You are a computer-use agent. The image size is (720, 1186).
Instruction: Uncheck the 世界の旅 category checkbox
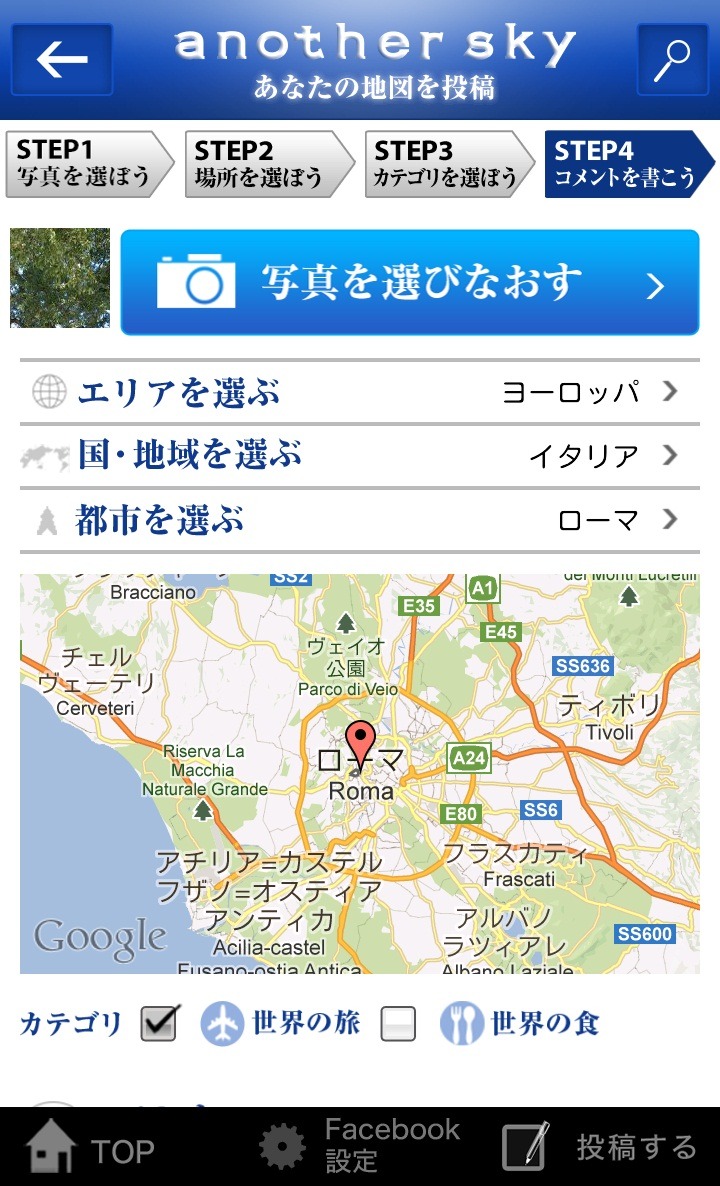[x=159, y=1023]
